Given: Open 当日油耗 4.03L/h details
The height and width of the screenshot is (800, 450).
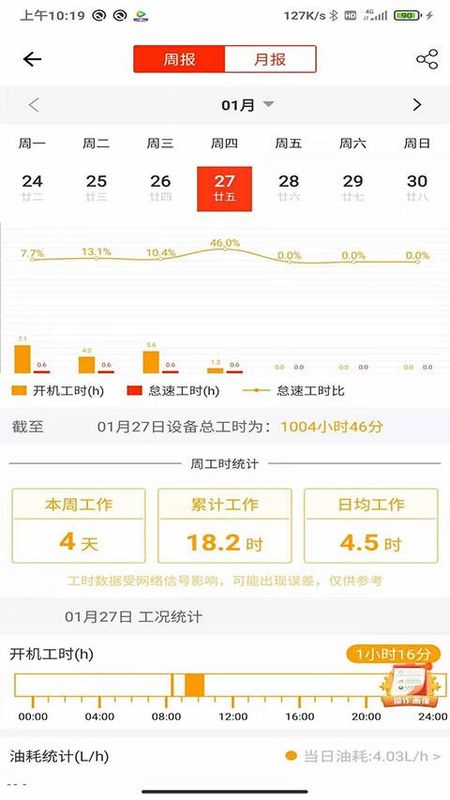Looking at the screenshot, I should (363, 756).
